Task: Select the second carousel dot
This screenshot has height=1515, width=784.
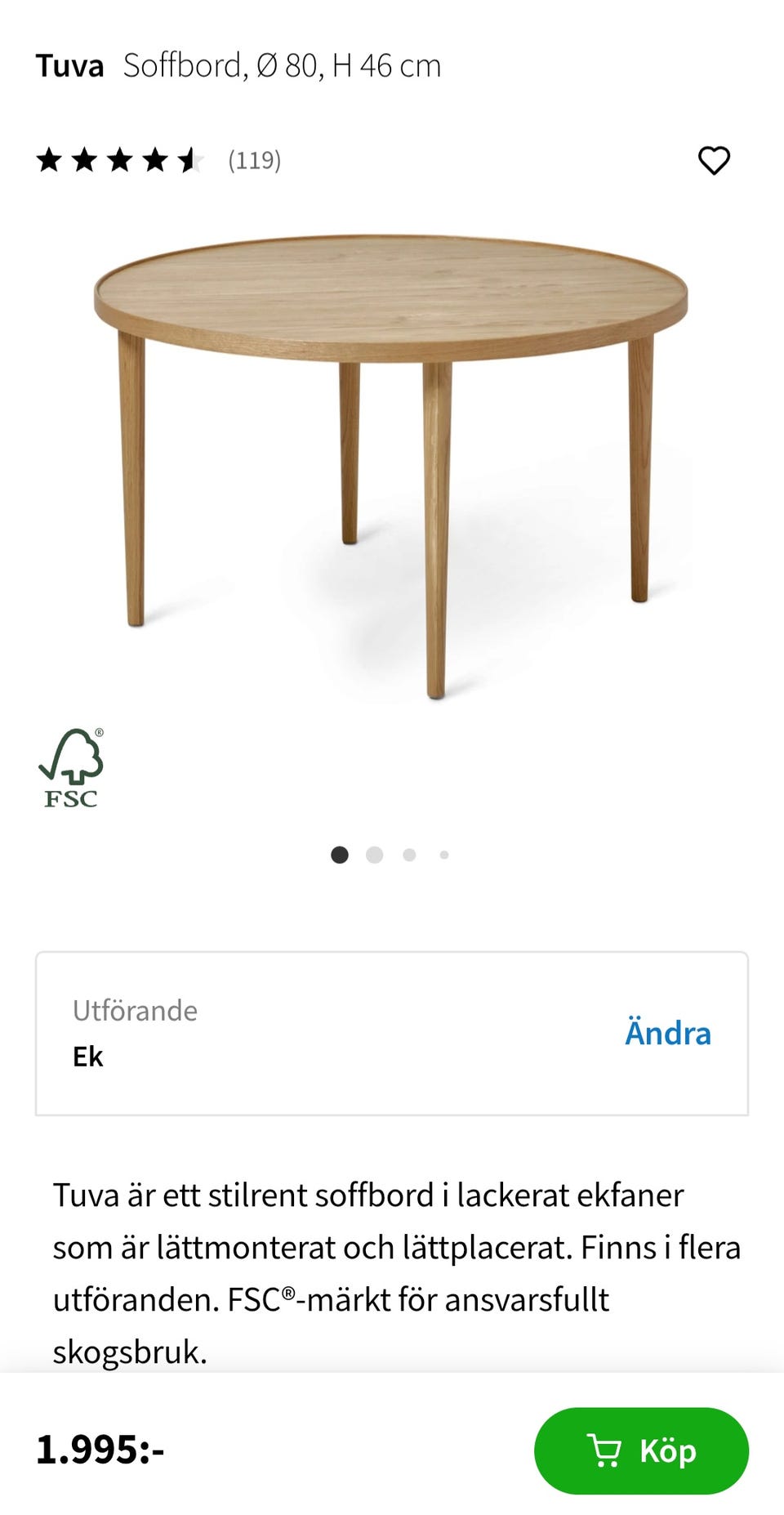Action: (x=374, y=855)
